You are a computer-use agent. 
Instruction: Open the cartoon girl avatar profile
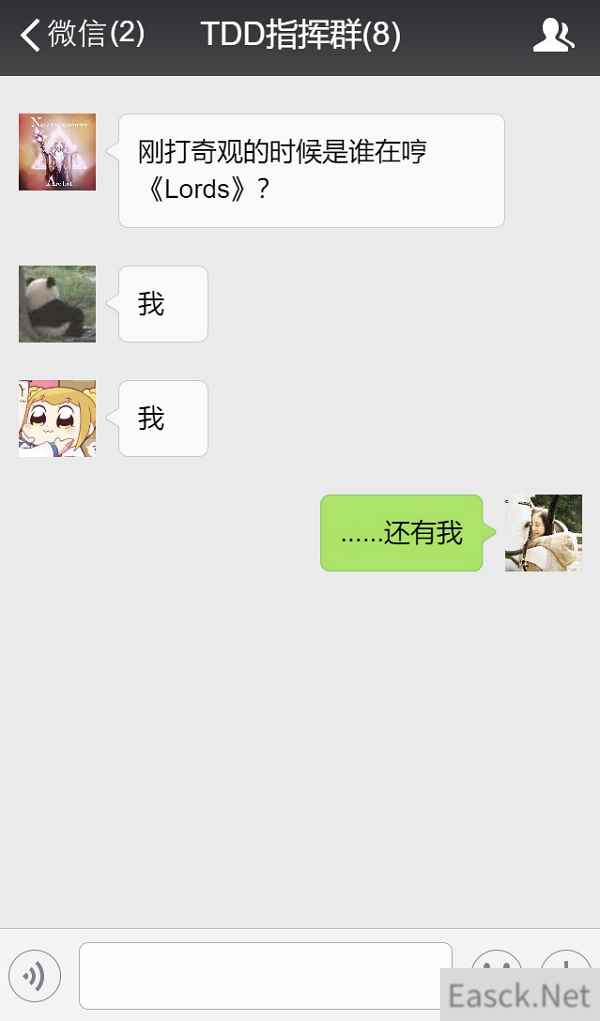[x=57, y=418]
